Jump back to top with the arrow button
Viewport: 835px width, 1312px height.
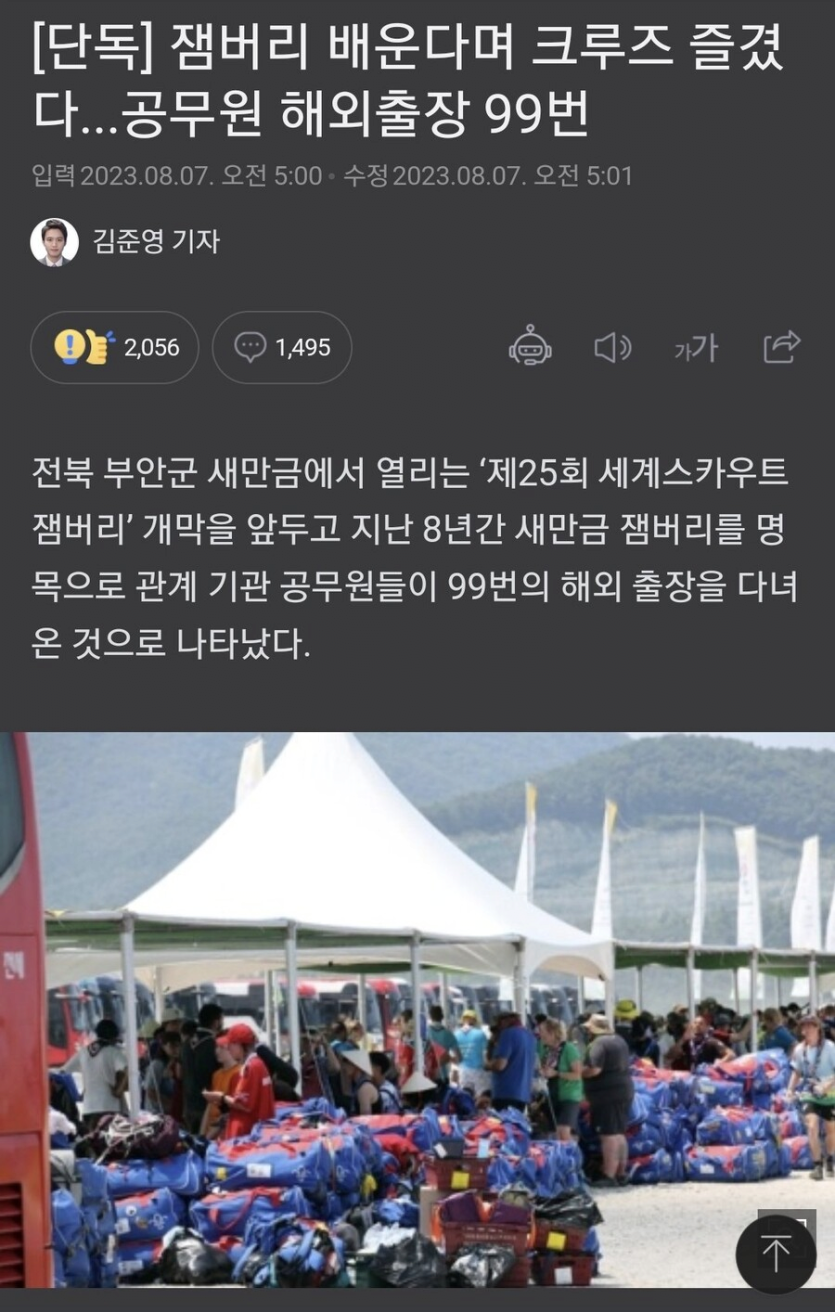[776, 1254]
